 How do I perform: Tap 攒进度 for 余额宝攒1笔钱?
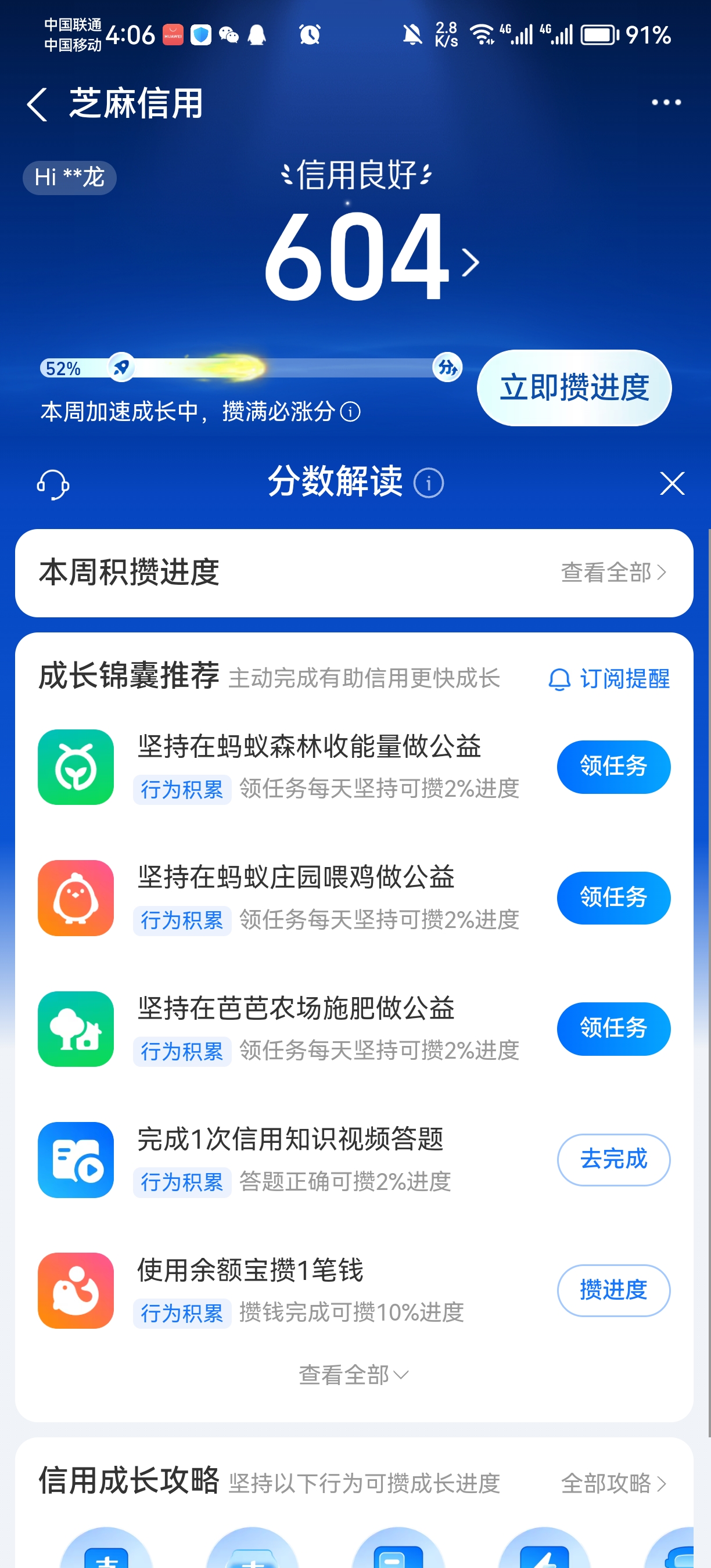tap(613, 1290)
